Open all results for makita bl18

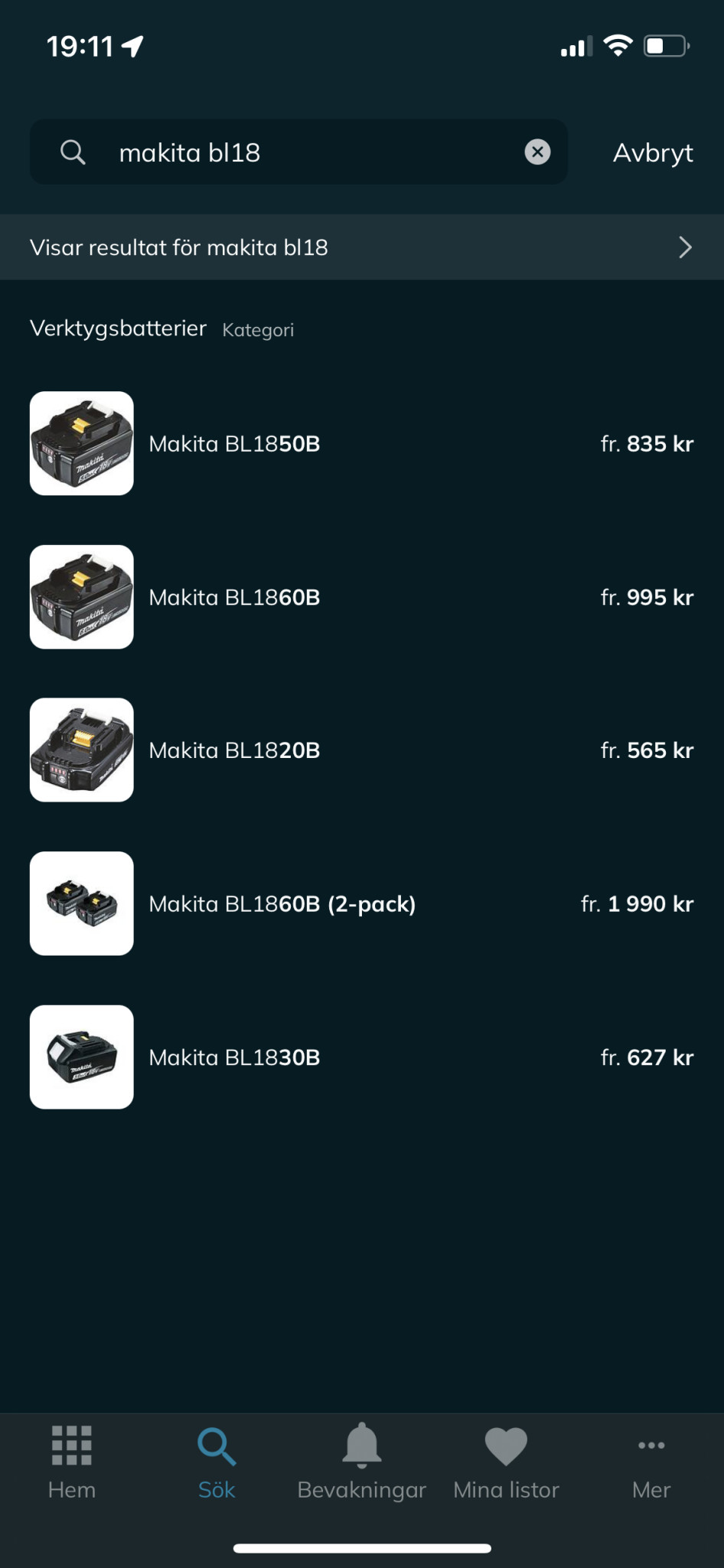pyautogui.click(x=361, y=247)
